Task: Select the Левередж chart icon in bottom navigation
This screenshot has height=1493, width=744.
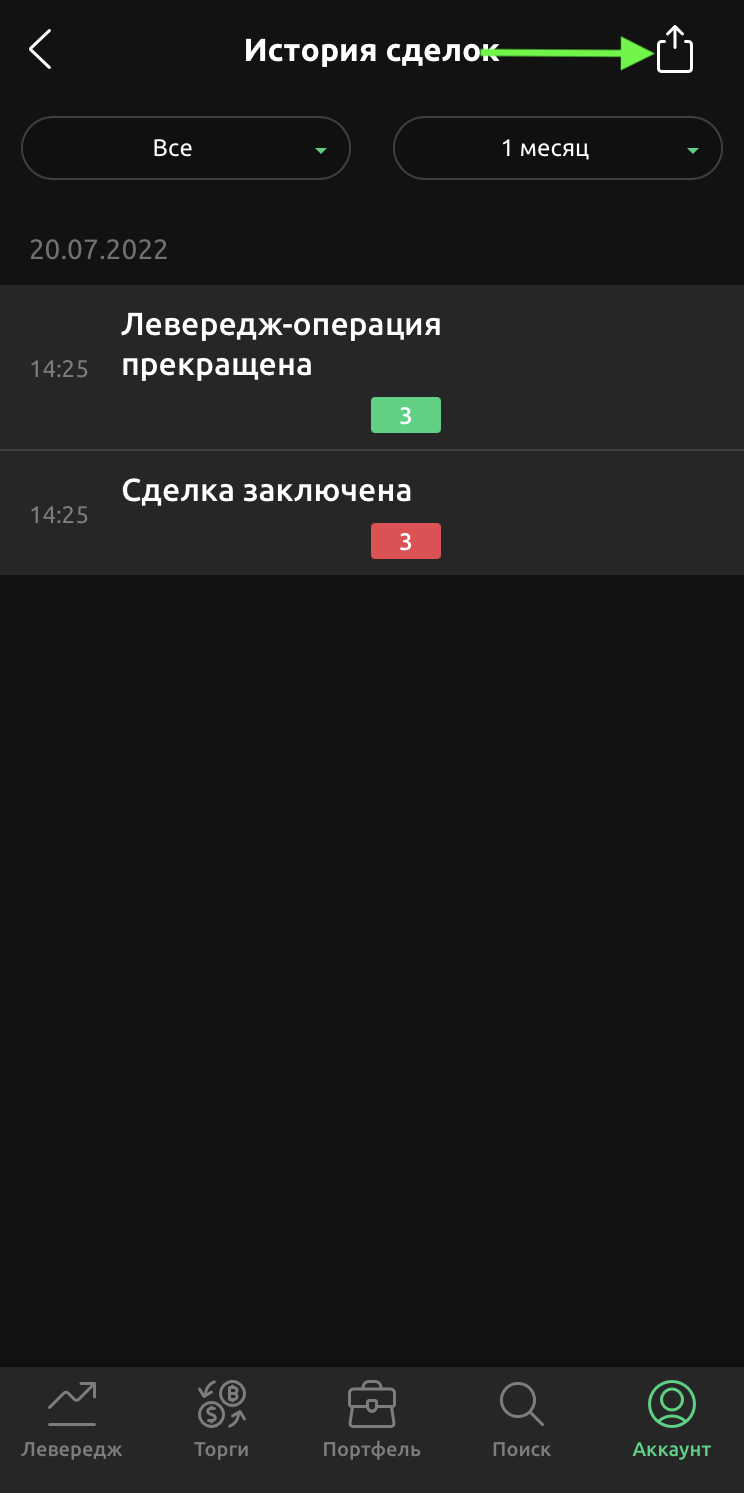Action: point(70,1403)
